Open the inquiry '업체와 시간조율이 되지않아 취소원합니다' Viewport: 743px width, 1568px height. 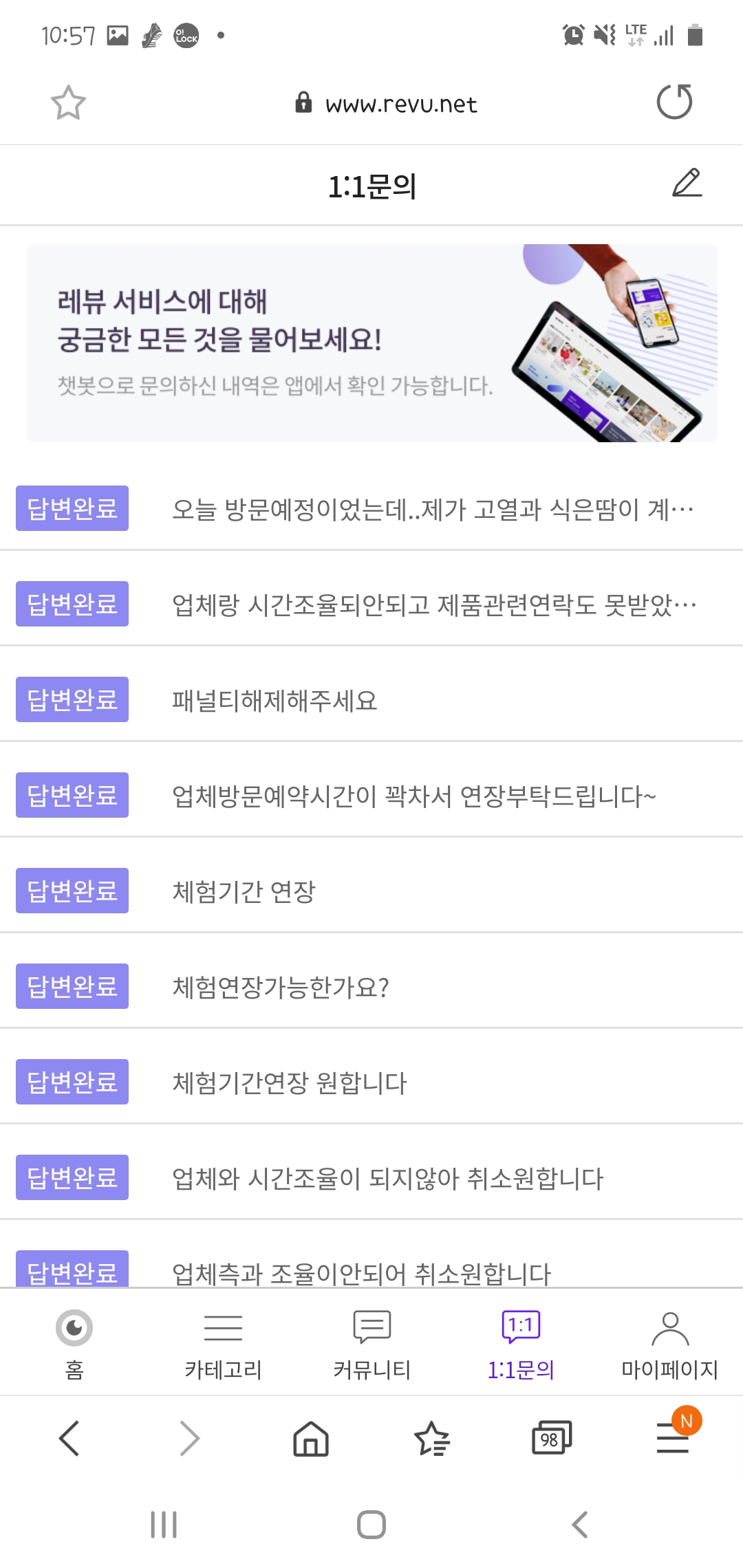[x=387, y=1178]
